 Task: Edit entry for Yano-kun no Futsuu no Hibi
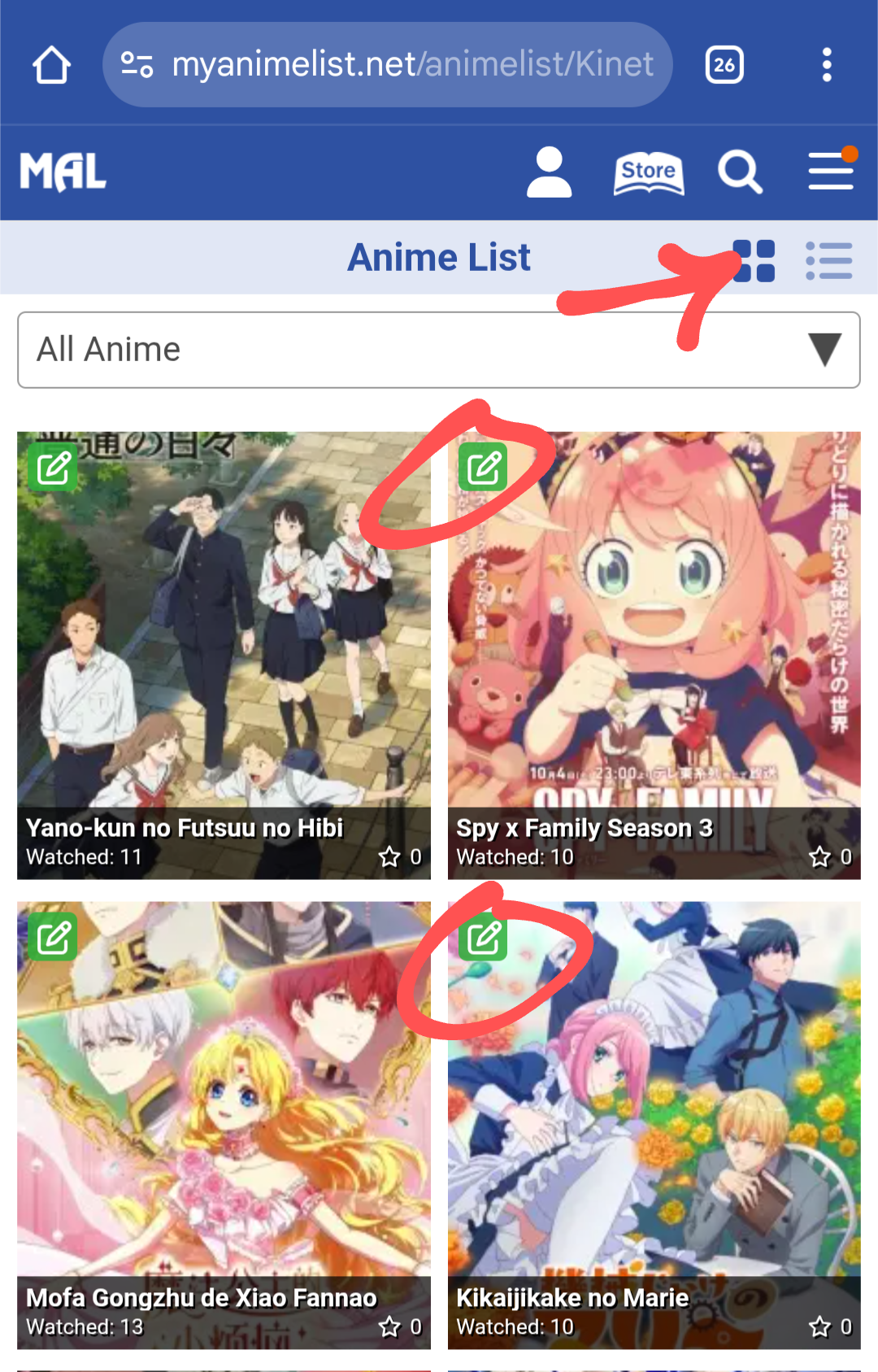coord(54,468)
